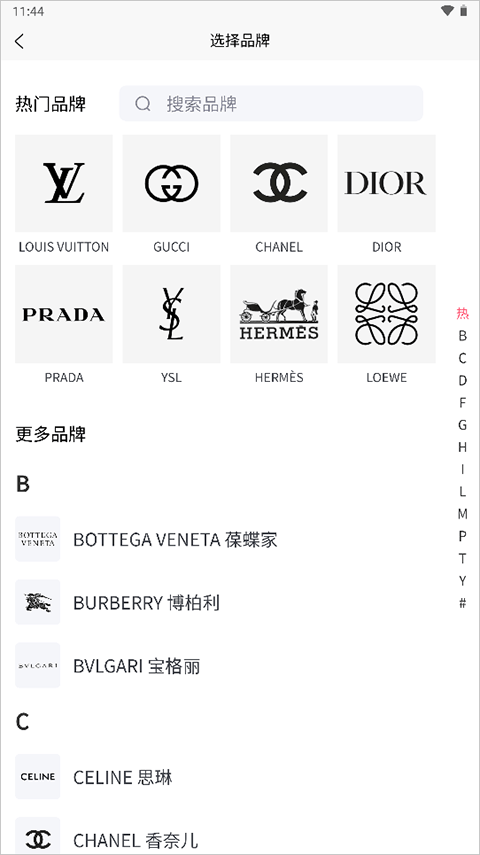The image size is (480, 855).
Task: Select the LOUIS VUITTON brand tile
Action: 64,195
